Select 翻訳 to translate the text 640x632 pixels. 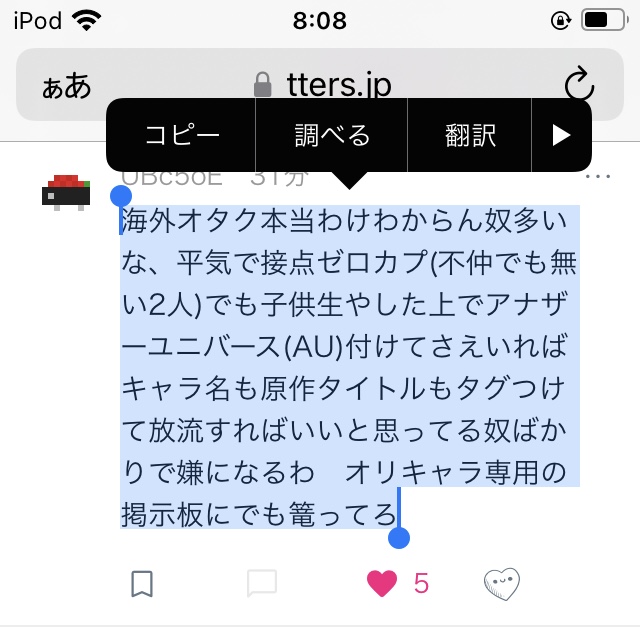point(470,135)
